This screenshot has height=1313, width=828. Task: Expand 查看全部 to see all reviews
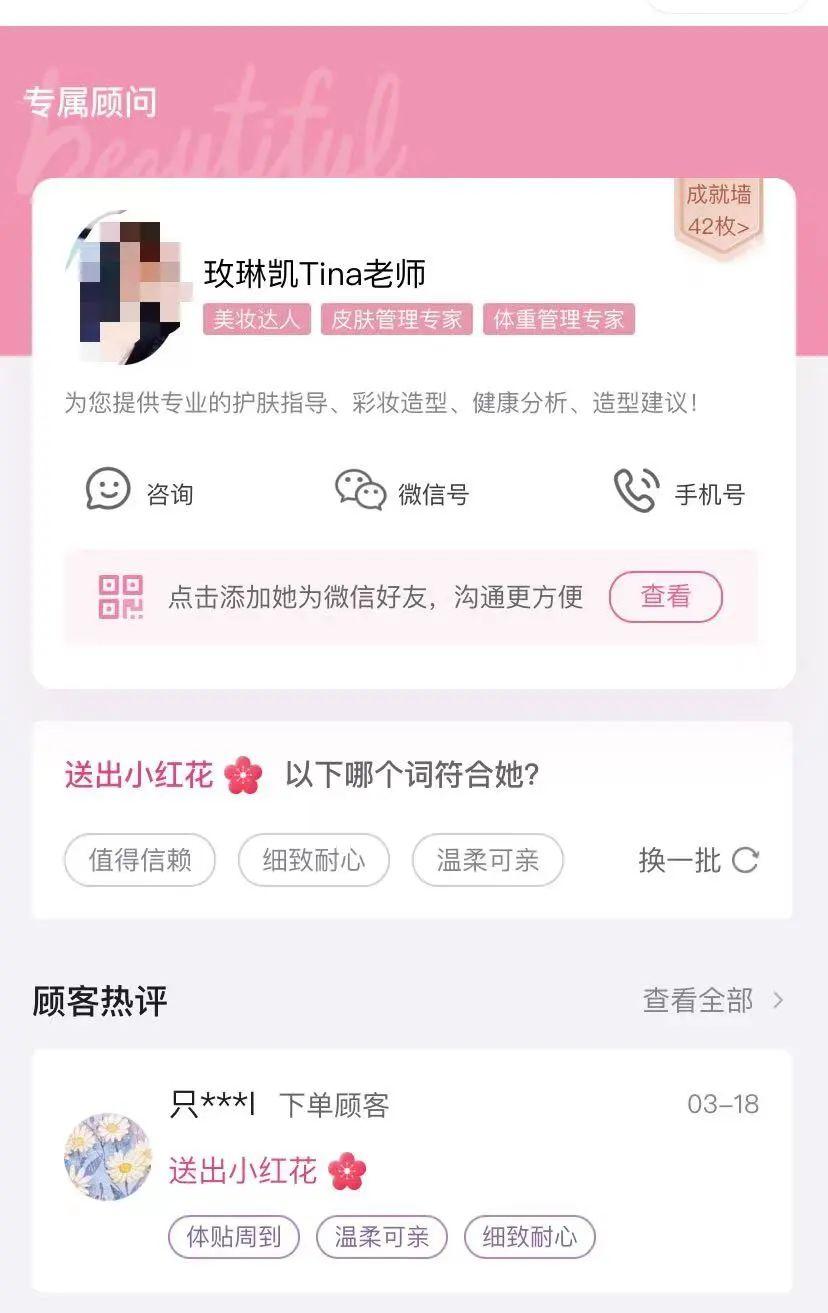click(x=699, y=1001)
